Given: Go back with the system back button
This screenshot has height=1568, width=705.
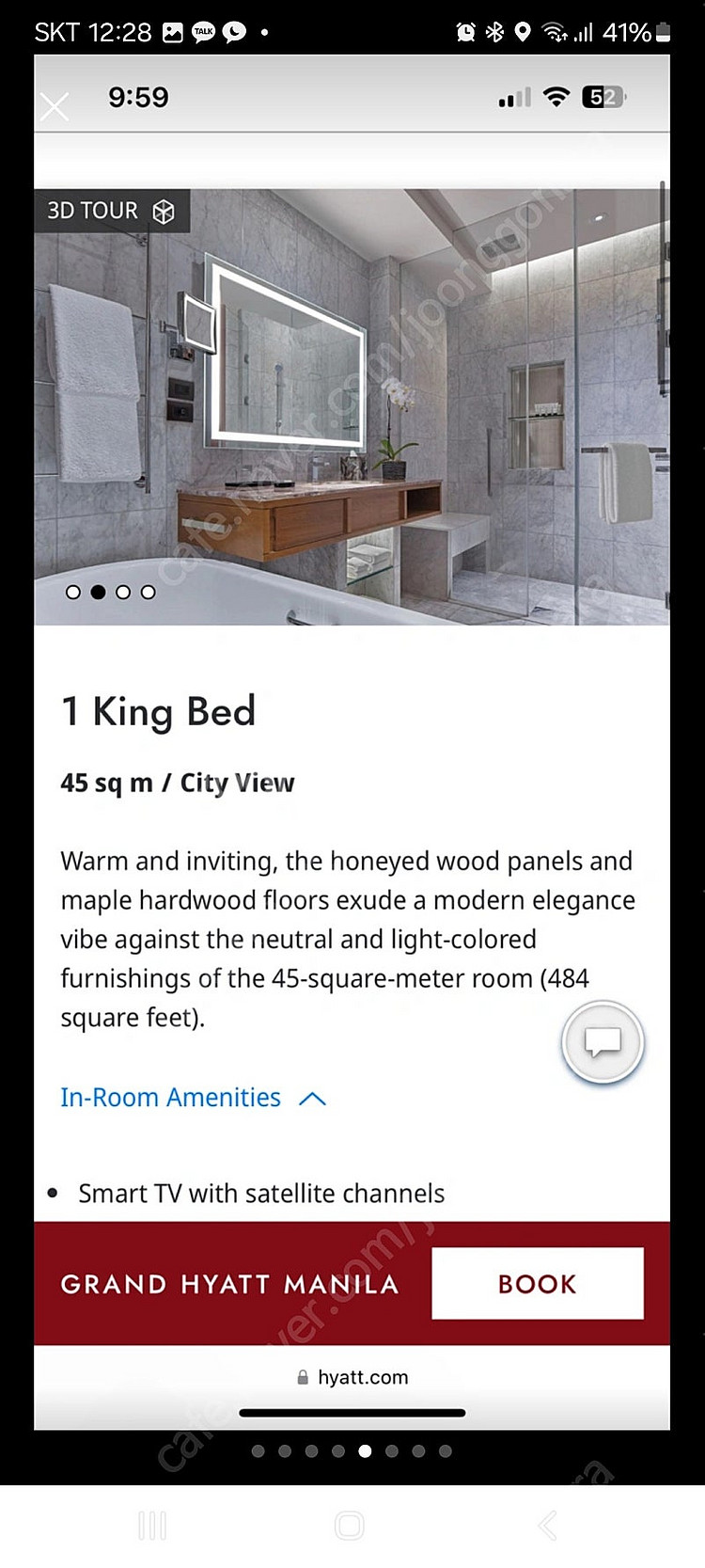Looking at the screenshot, I should coord(548,1526).
